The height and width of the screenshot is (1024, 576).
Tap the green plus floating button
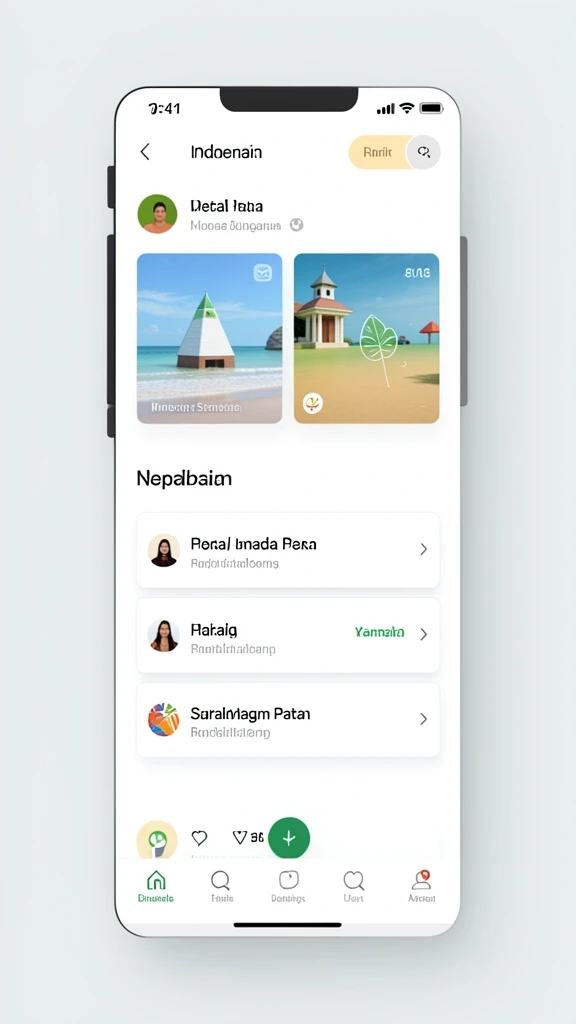coord(289,838)
